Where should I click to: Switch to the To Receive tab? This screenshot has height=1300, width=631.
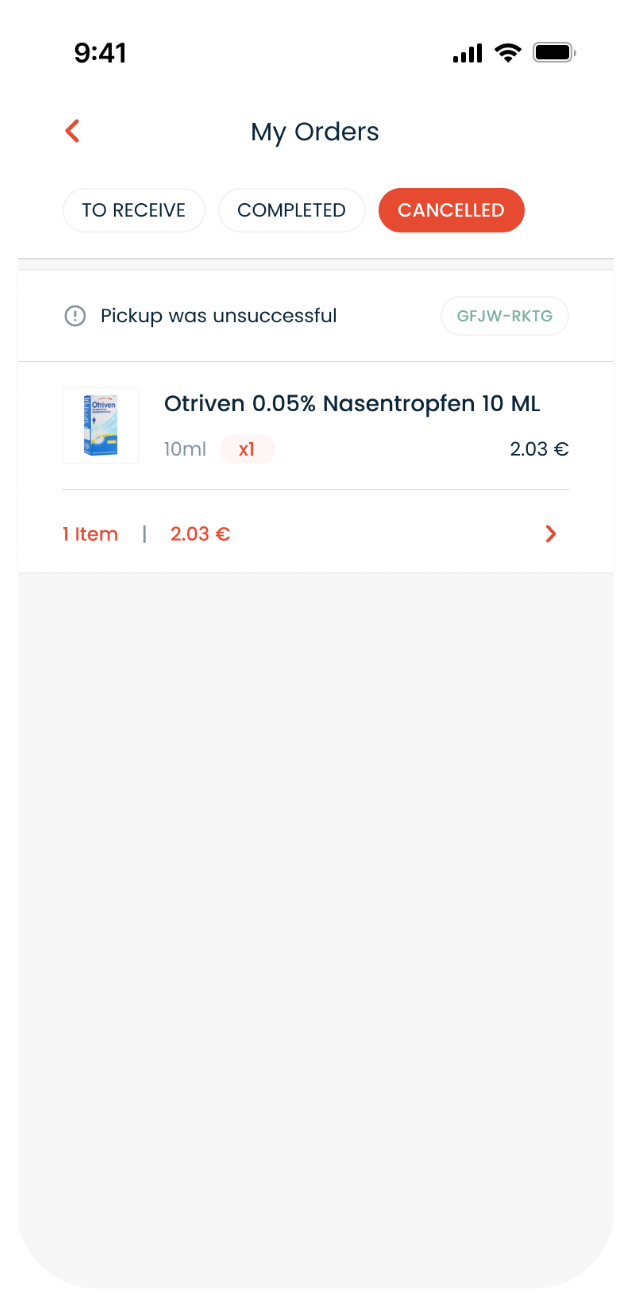[133, 210]
